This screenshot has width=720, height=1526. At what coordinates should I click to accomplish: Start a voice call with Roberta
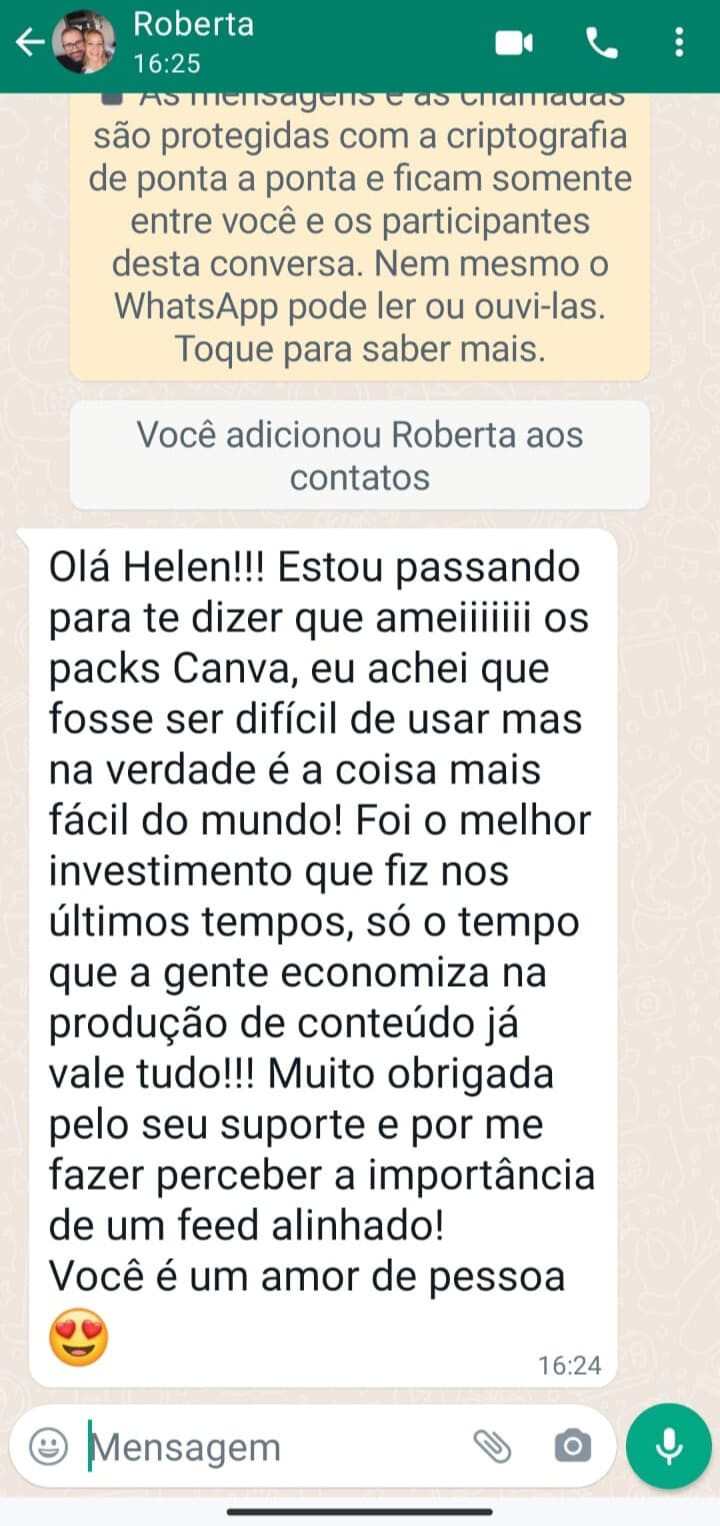(x=601, y=40)
